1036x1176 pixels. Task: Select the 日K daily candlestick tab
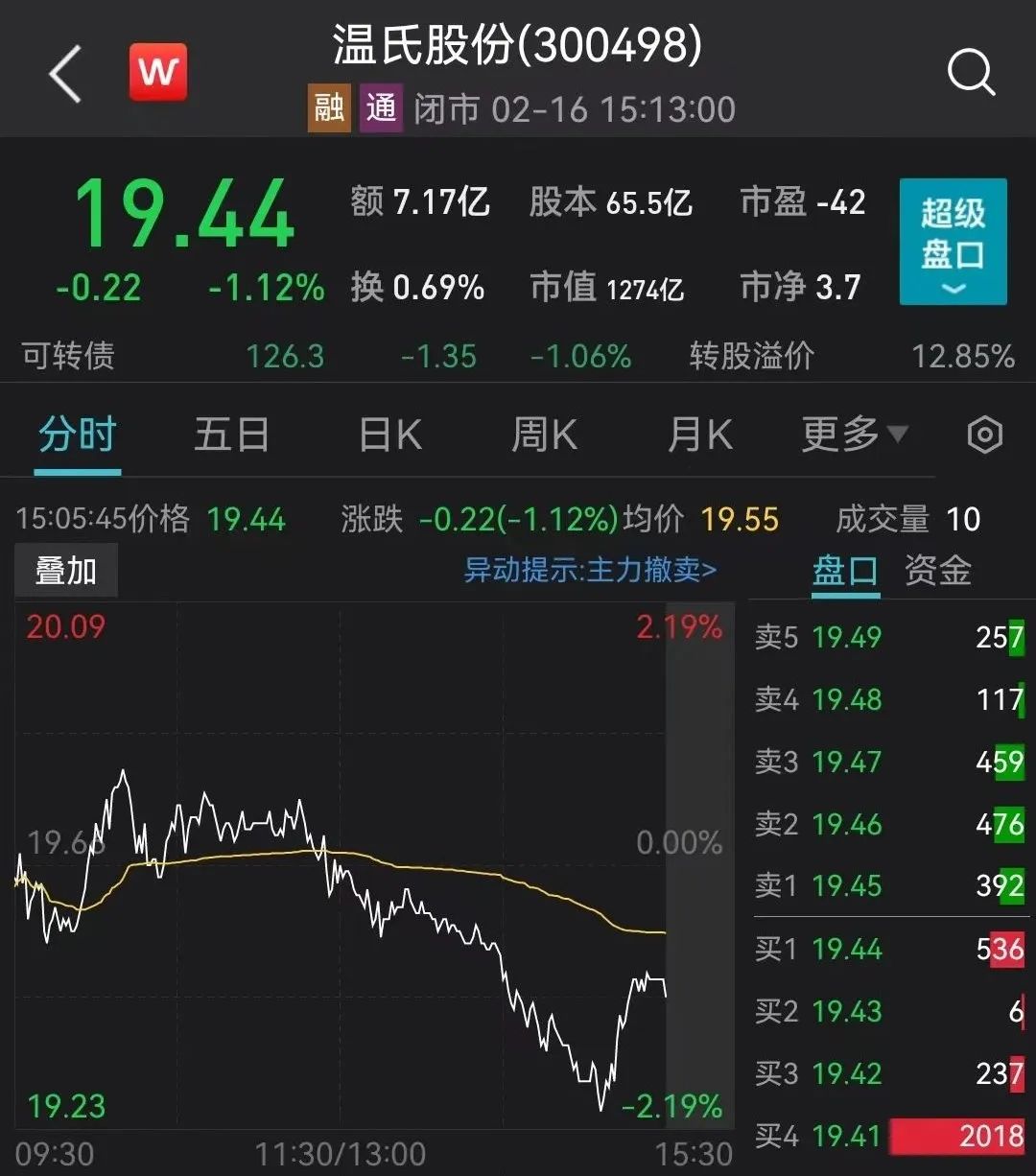point(387,434)
